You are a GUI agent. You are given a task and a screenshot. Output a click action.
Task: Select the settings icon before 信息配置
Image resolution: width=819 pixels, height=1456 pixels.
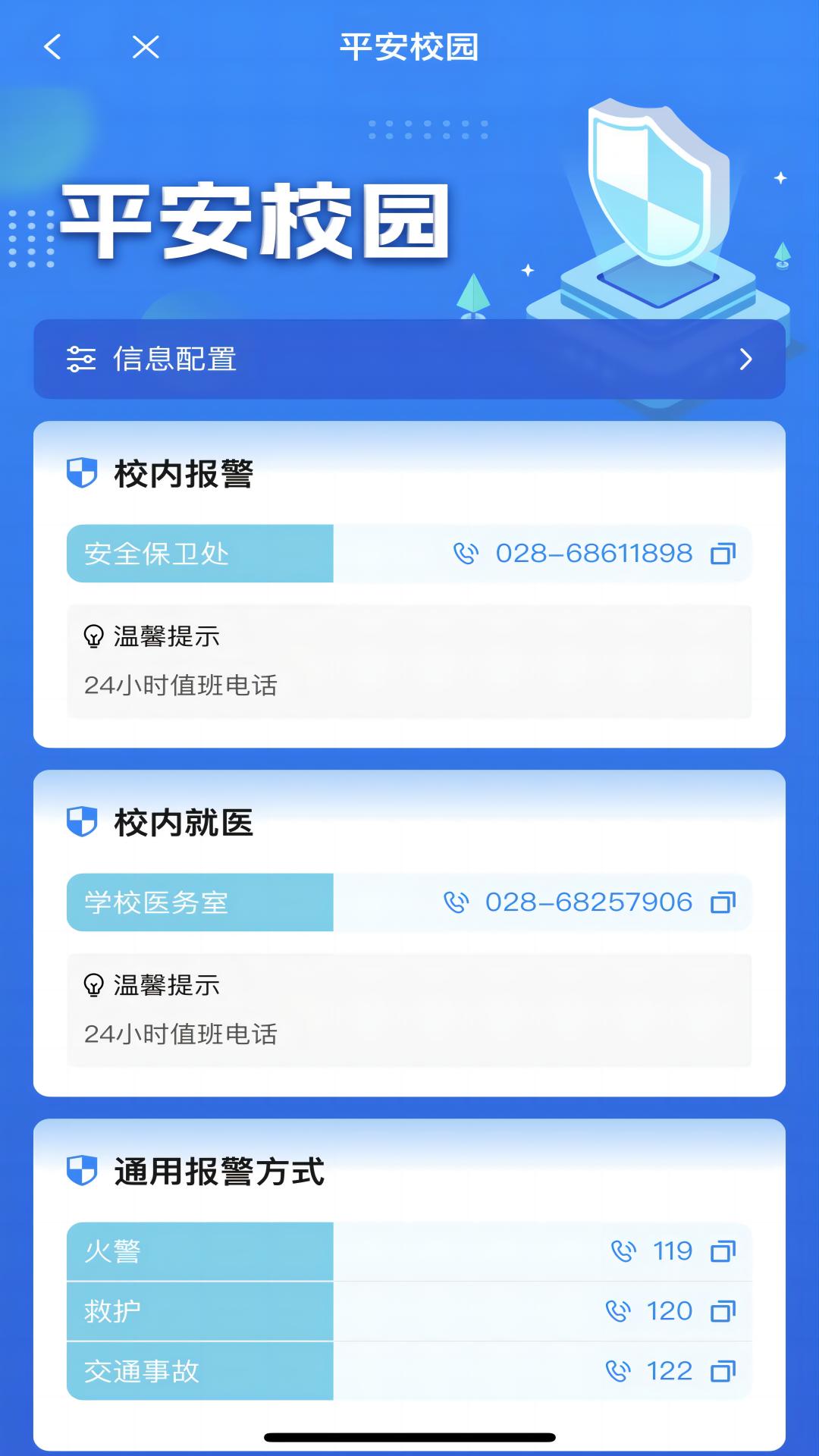click(81, 358)
